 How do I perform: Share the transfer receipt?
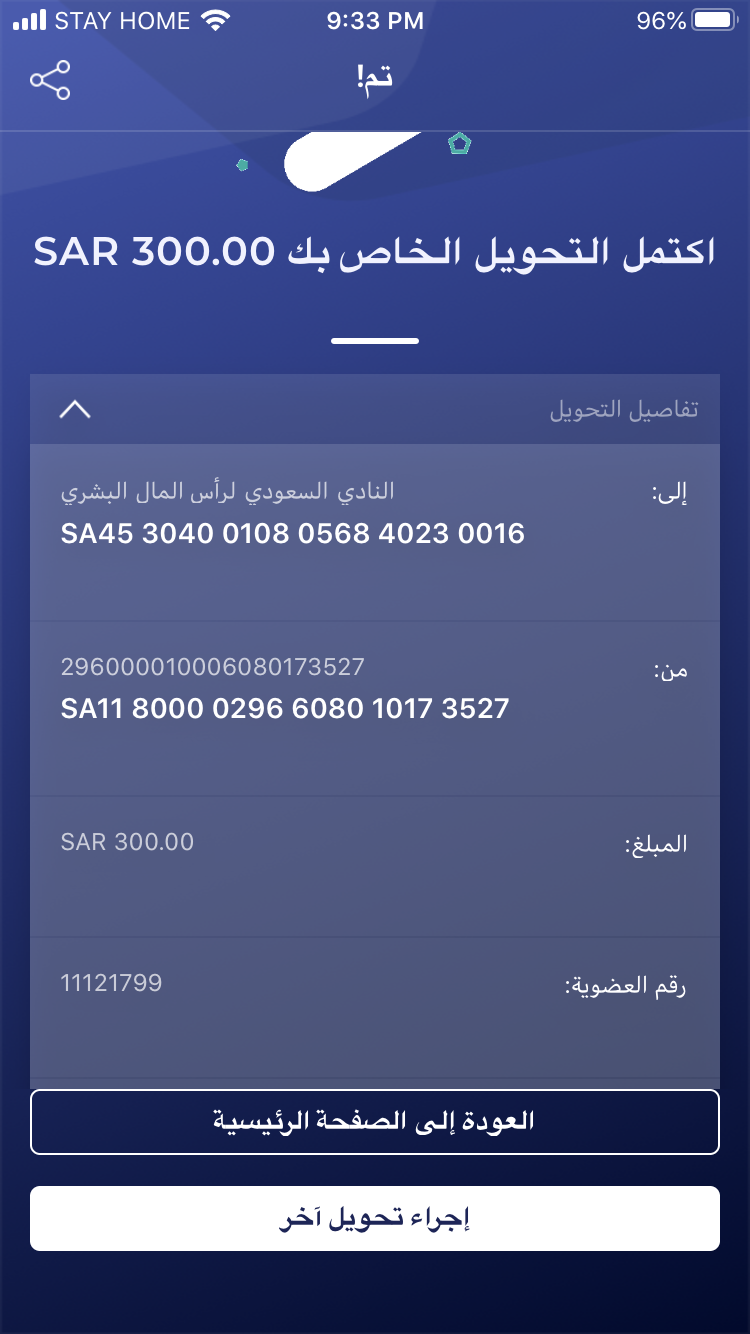(50, 81)
